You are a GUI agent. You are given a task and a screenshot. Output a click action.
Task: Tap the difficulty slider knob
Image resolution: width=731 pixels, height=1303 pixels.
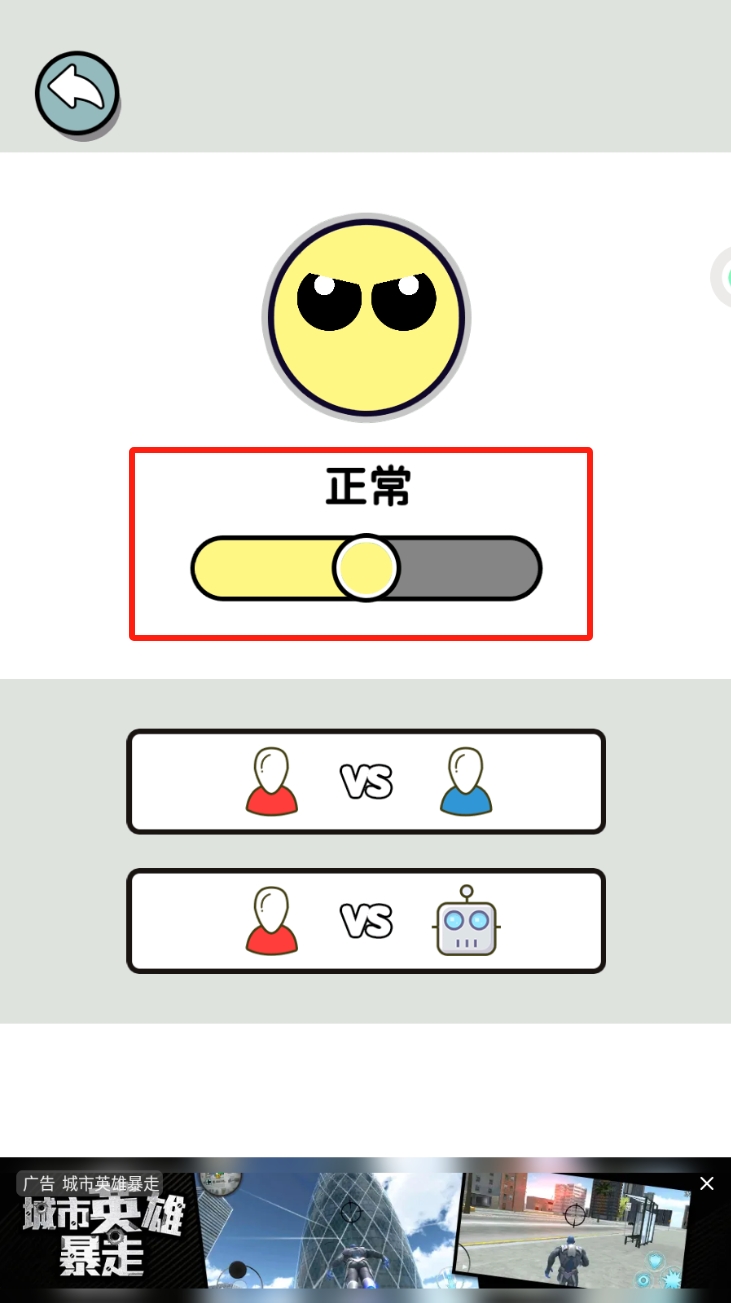tap(366, 568)
